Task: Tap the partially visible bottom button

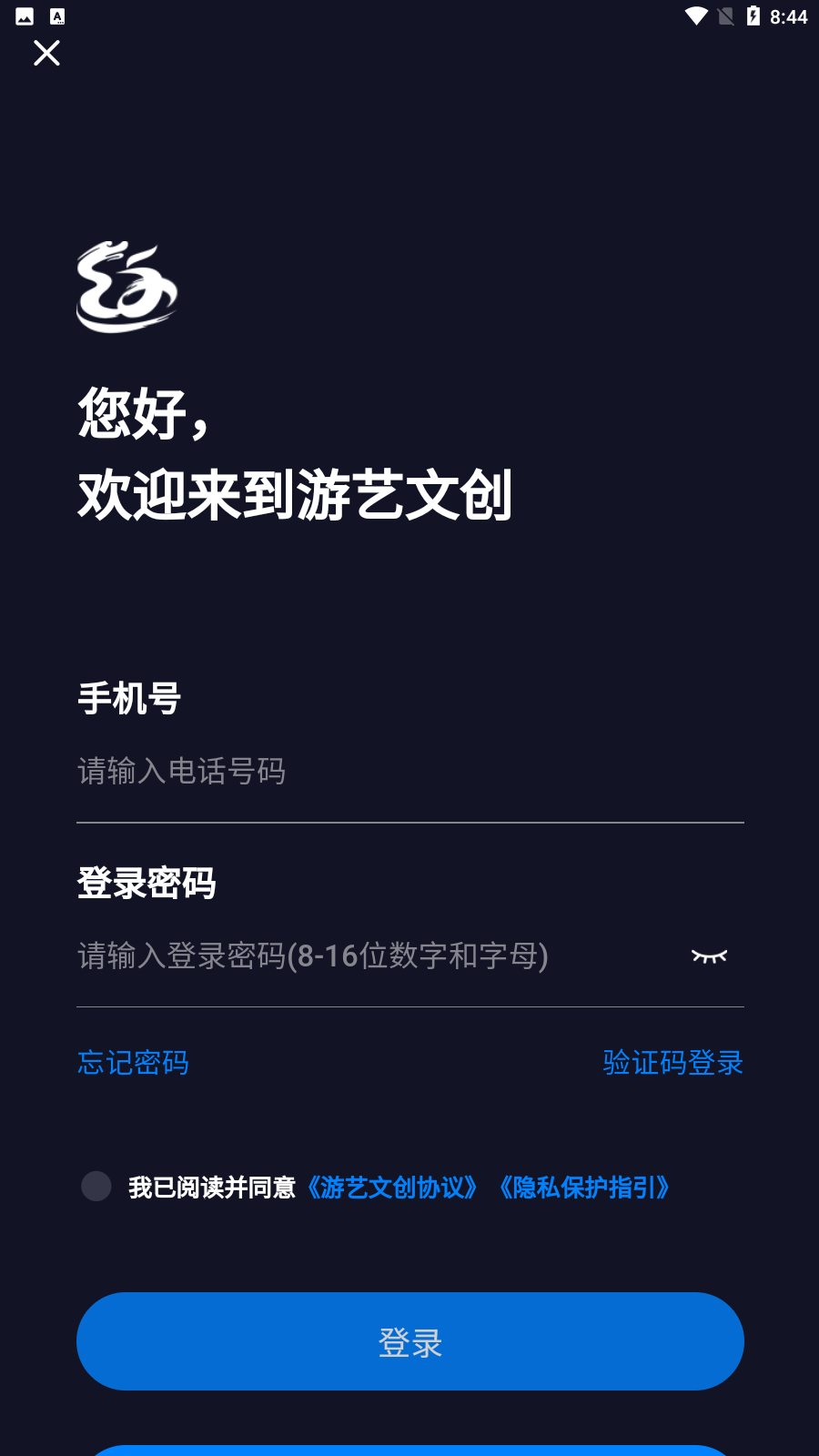Action: coord(409,1451)
